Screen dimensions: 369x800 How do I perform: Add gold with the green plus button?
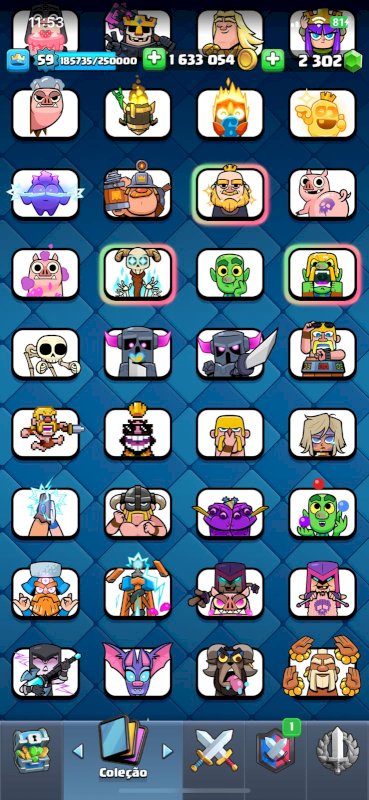point(154,60)
